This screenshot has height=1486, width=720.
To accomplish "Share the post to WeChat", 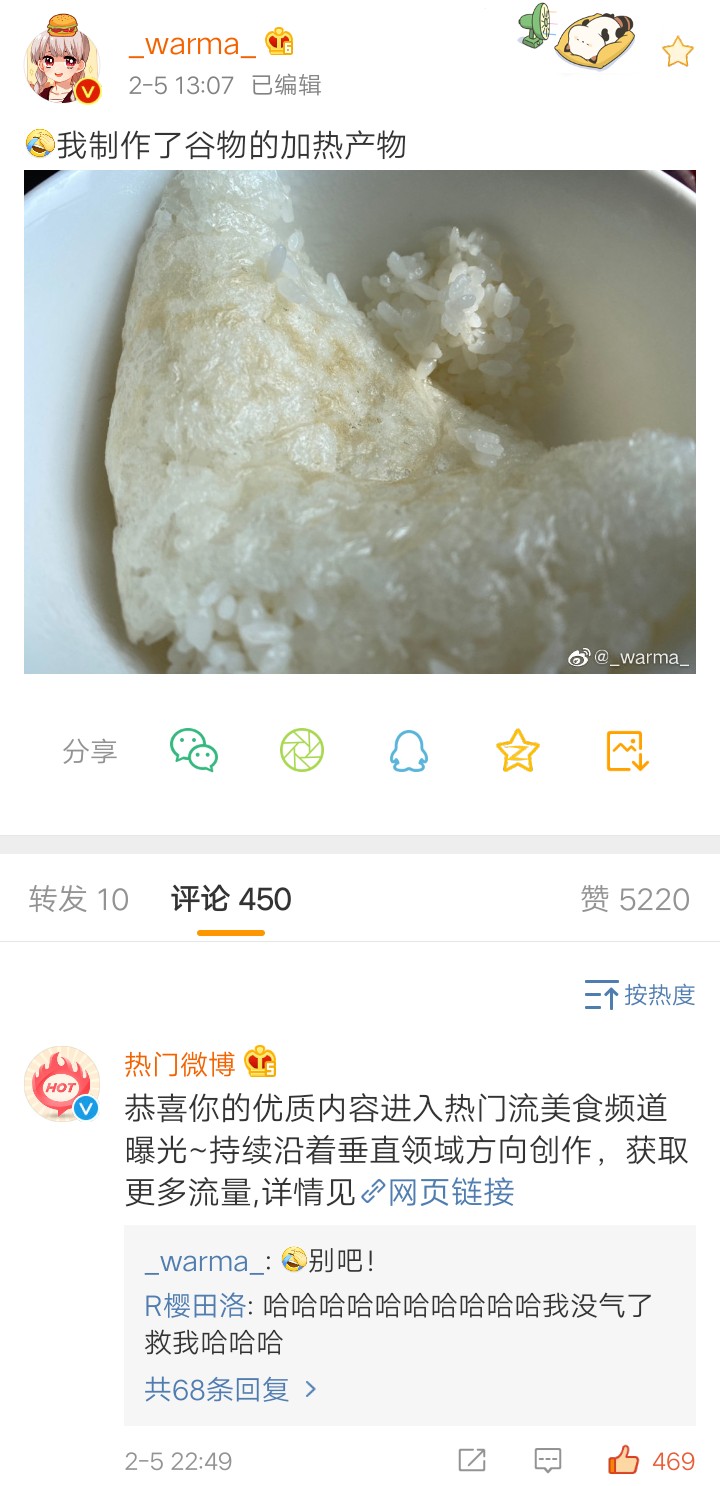I will click(194, 750).
